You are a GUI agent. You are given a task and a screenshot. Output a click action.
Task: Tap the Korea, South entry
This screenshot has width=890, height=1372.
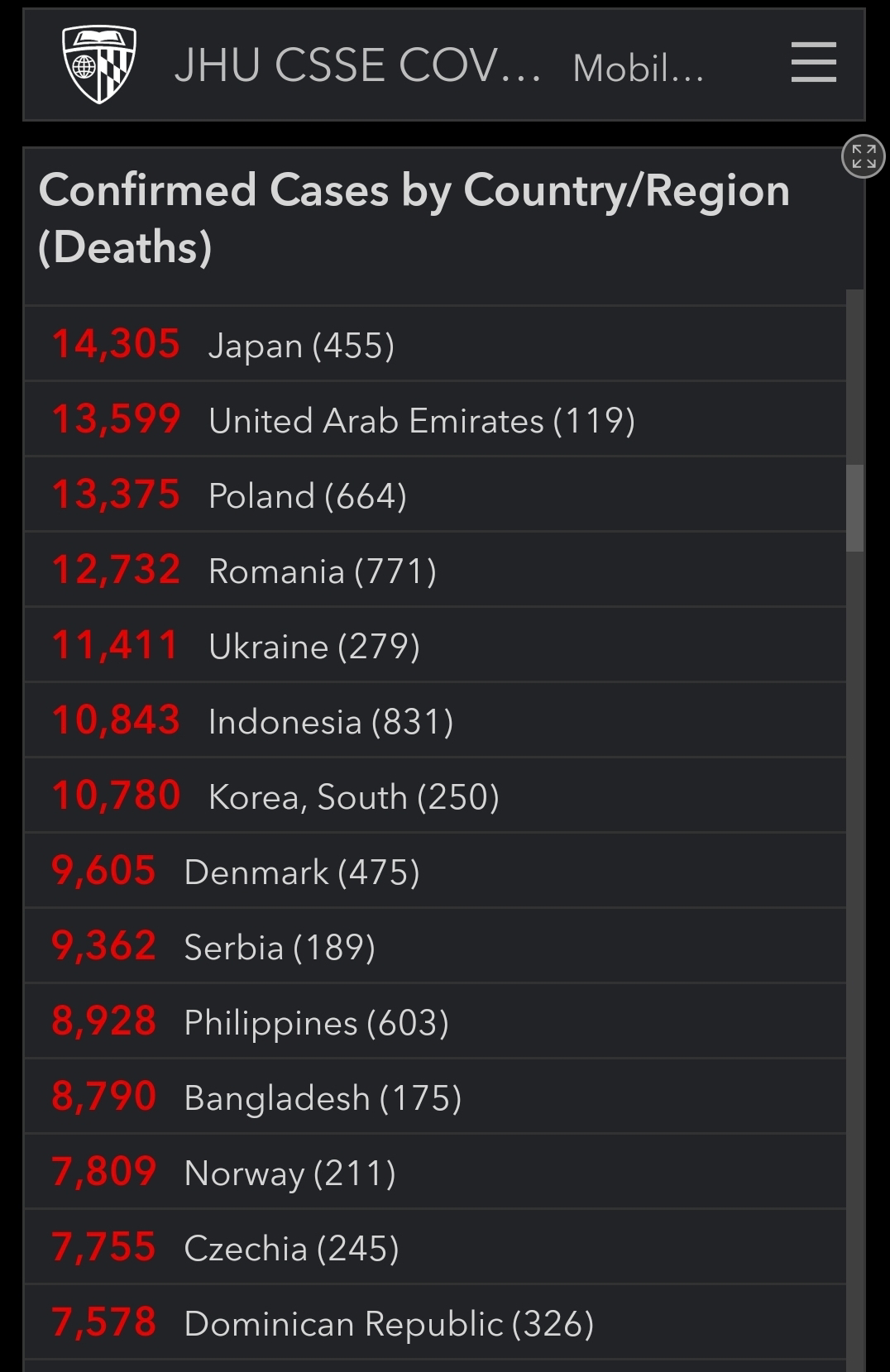pyautogui.click(x=435, y=796)
